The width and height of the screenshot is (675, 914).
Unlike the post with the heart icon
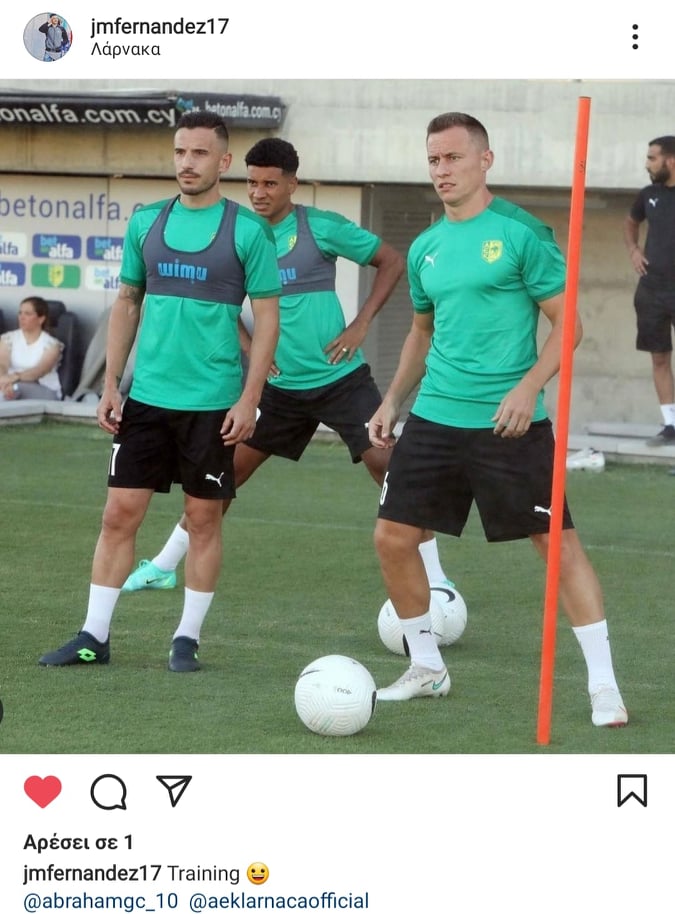43,791
